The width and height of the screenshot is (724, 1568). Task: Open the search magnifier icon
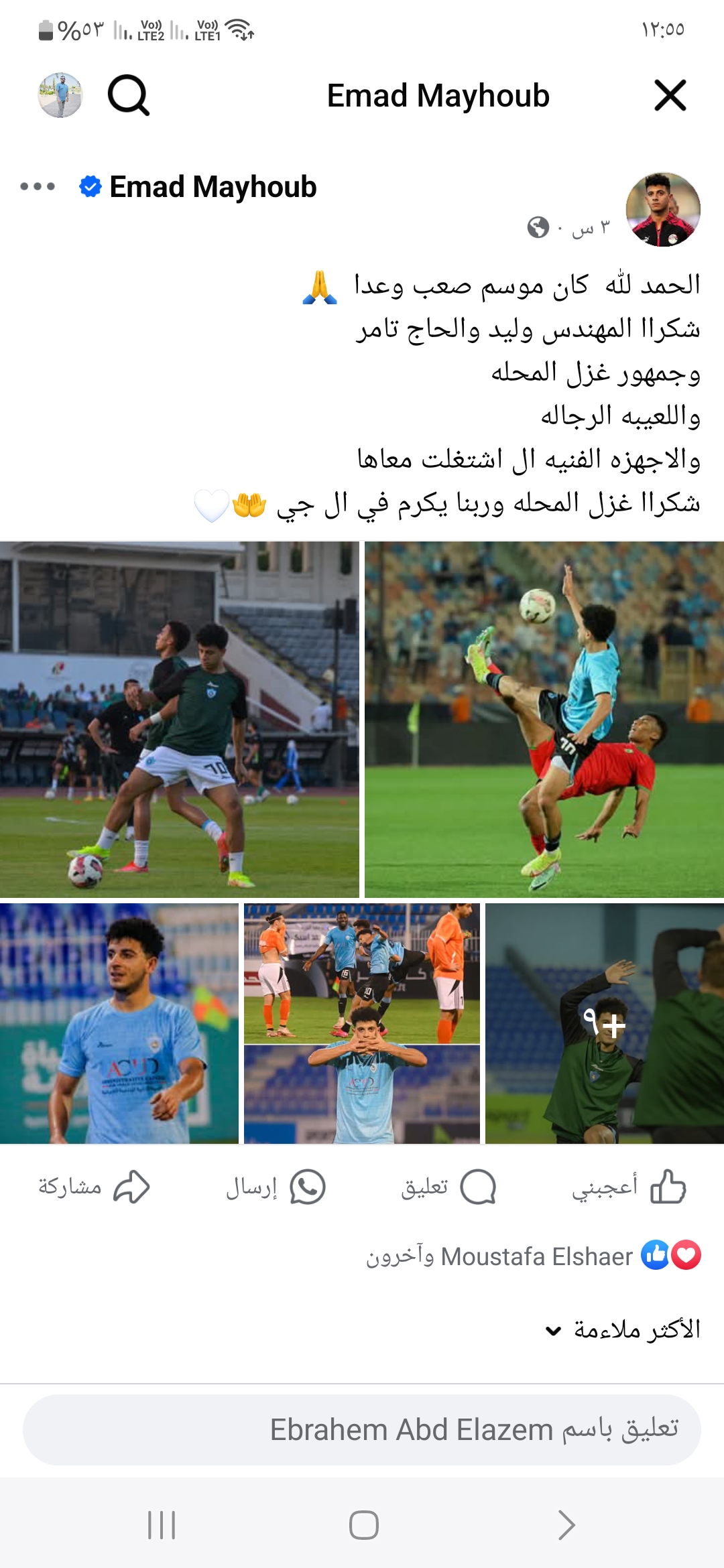click(x=128, y=95)
